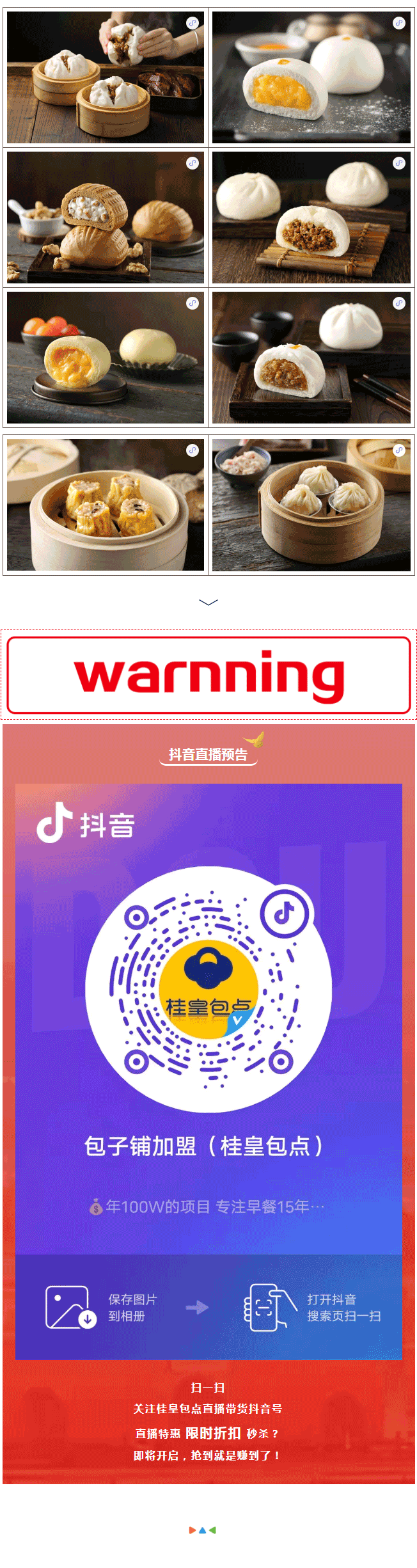
Task: Open the shumai in bamboo steamer image
Action: (106, 505)
